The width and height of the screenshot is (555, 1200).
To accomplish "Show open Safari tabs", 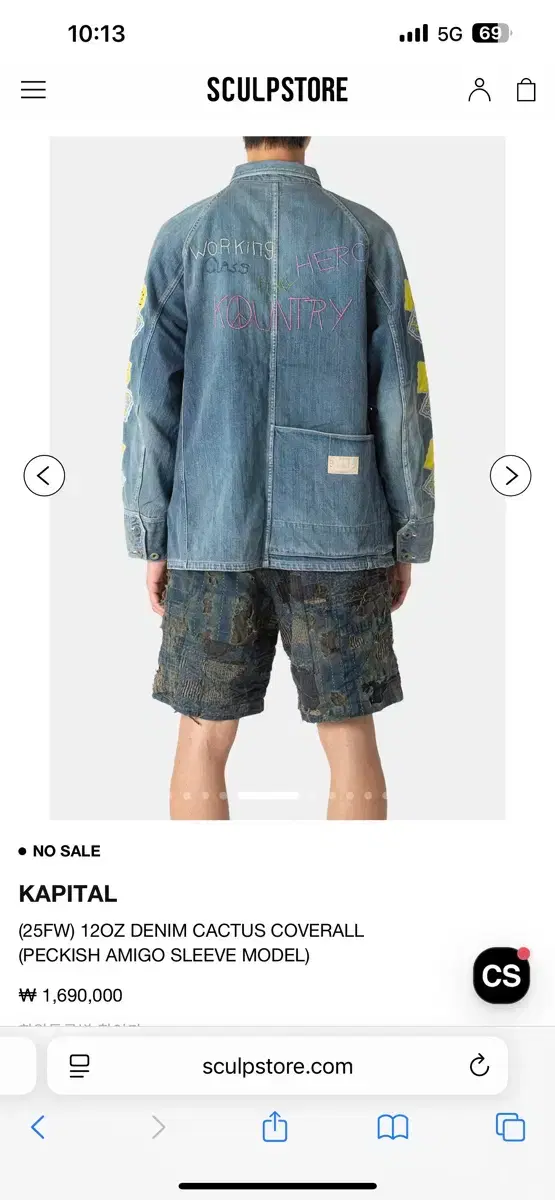I will [510, 1128].
